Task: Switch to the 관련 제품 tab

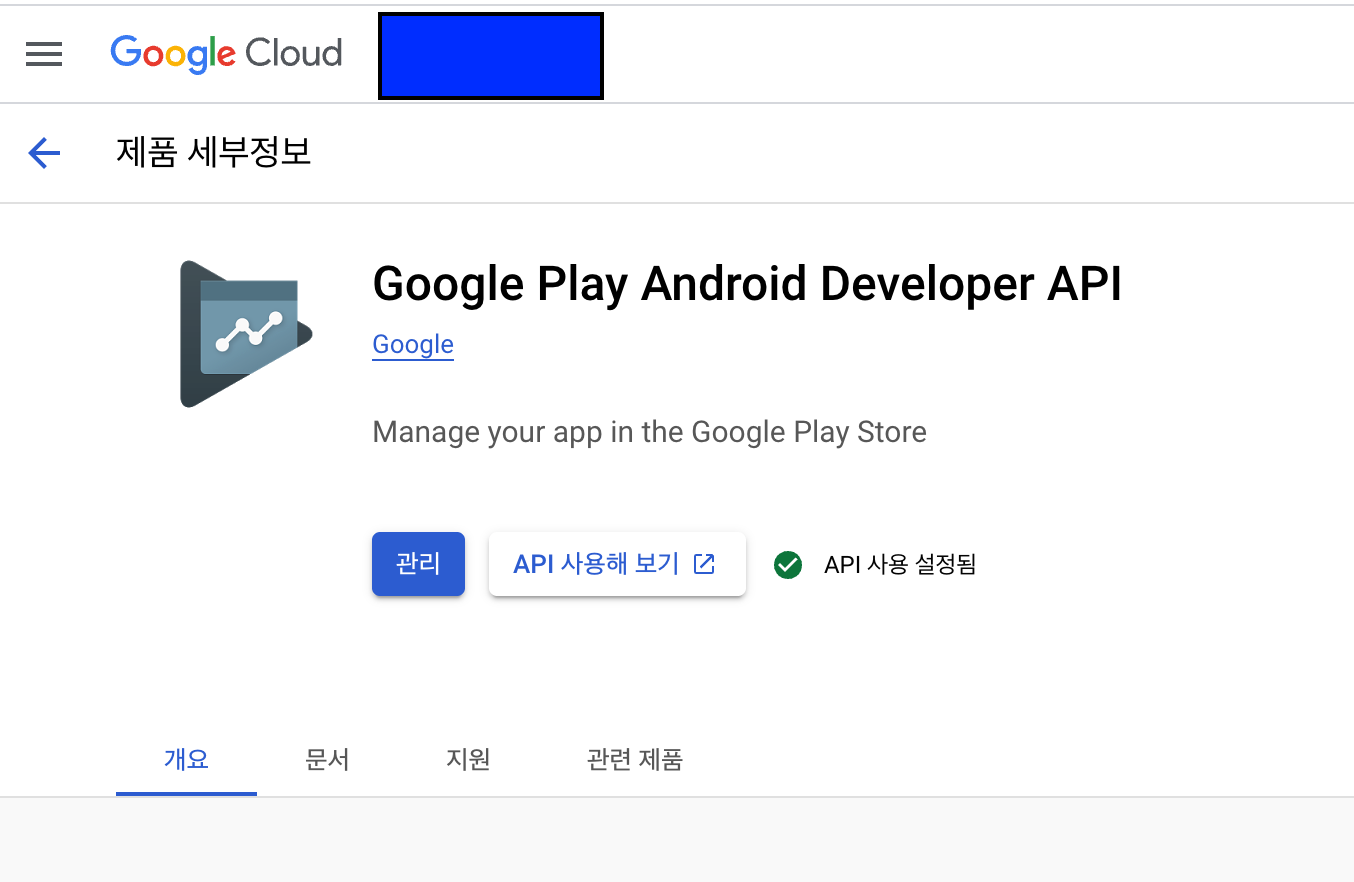Action: coord(634,760)
